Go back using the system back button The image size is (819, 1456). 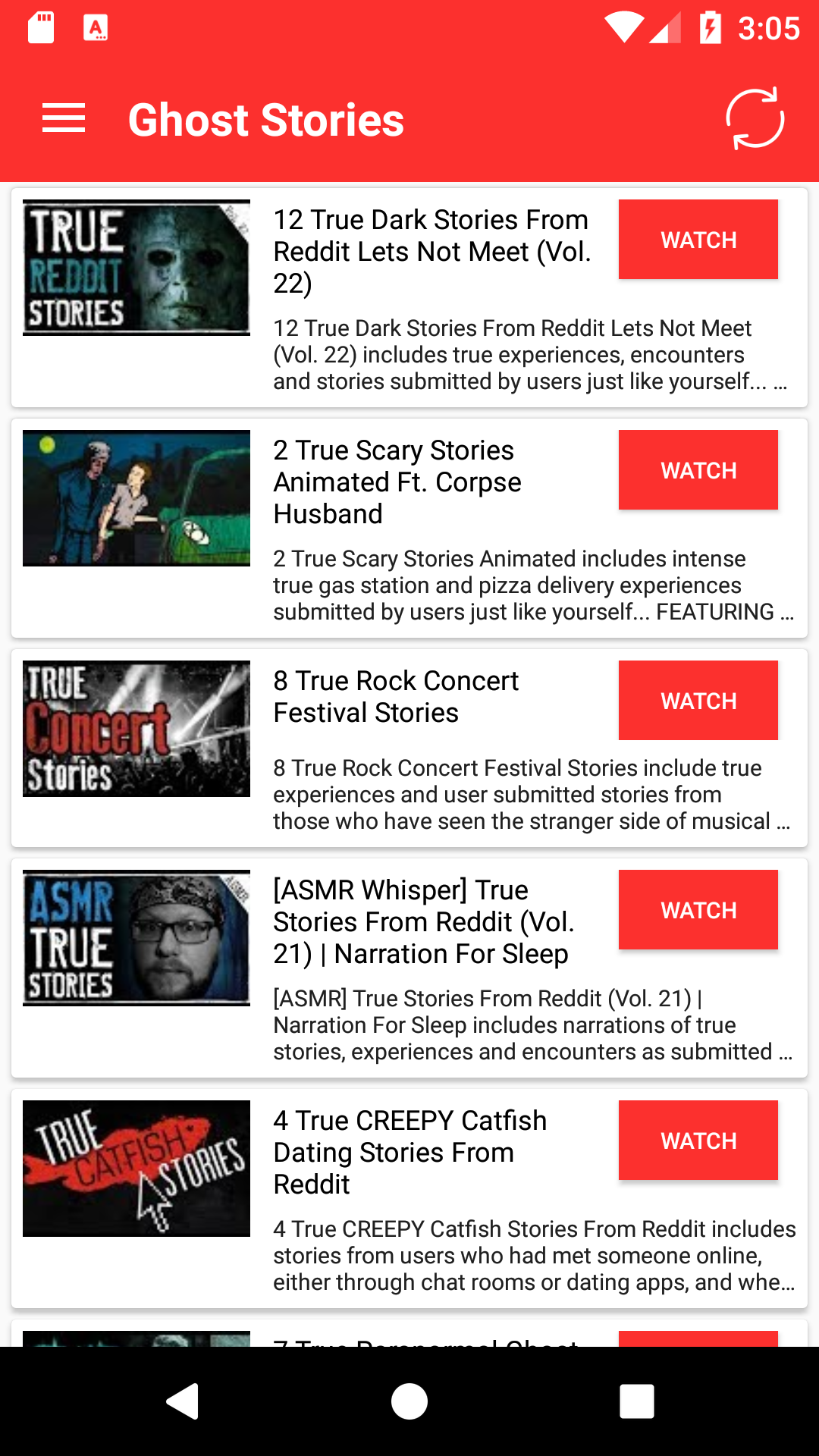[x=182, y=1401]
